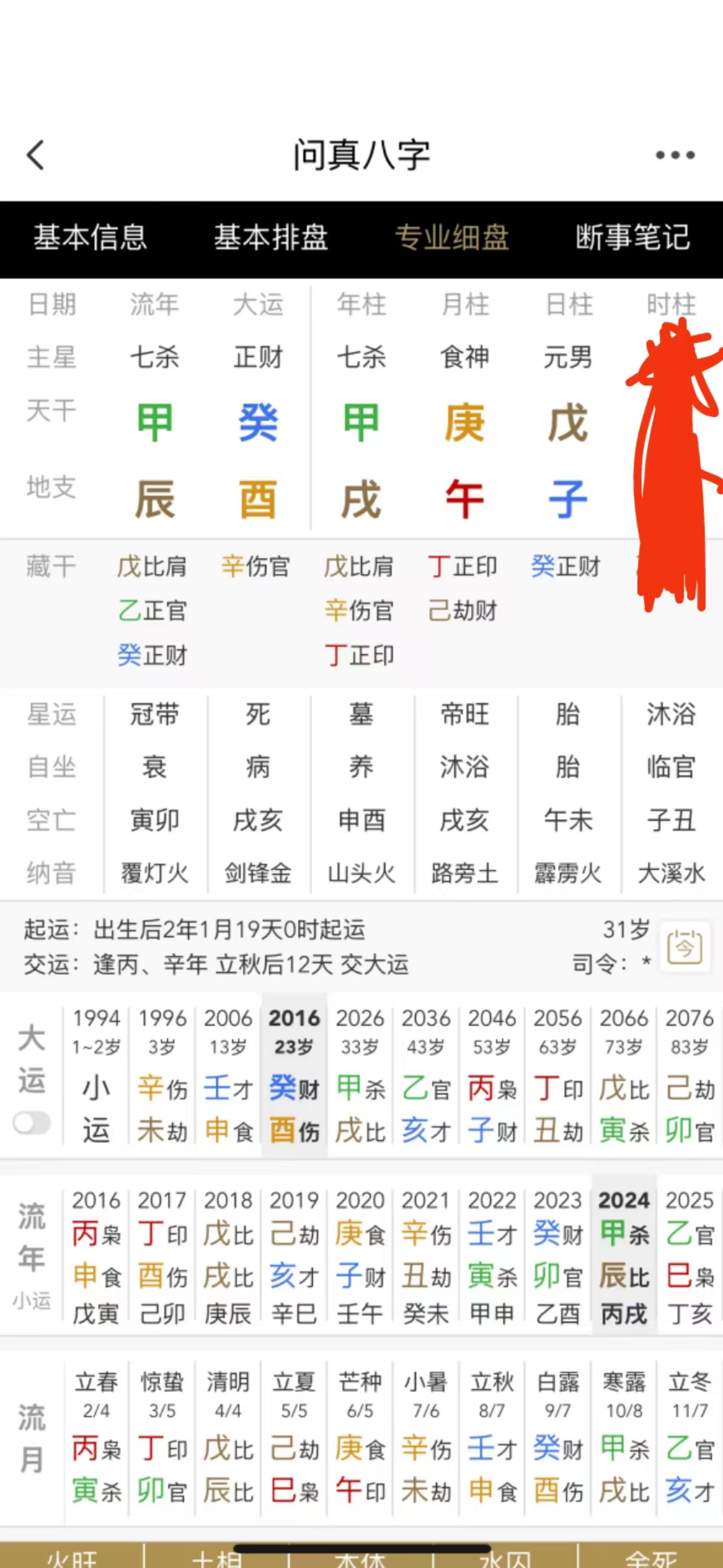Tap the 今 calendar icon
The image size is (723, 1568).
684,947
